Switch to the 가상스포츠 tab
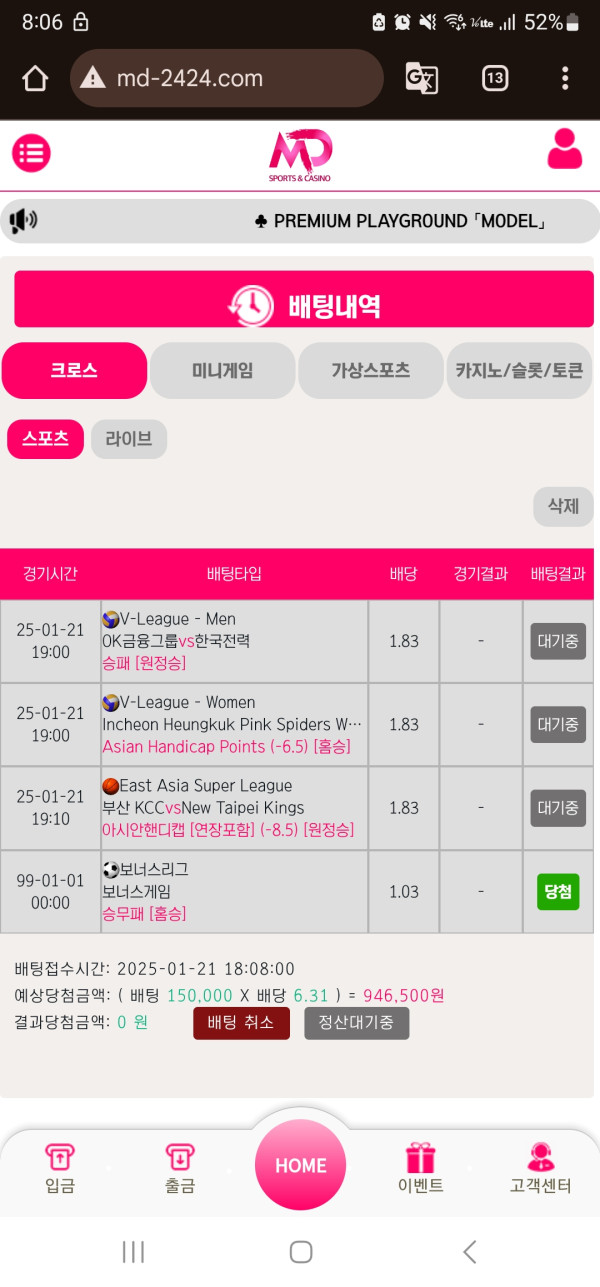This screenshot has width=600, height=1287. pyautogui.click(x=370, y=370)
